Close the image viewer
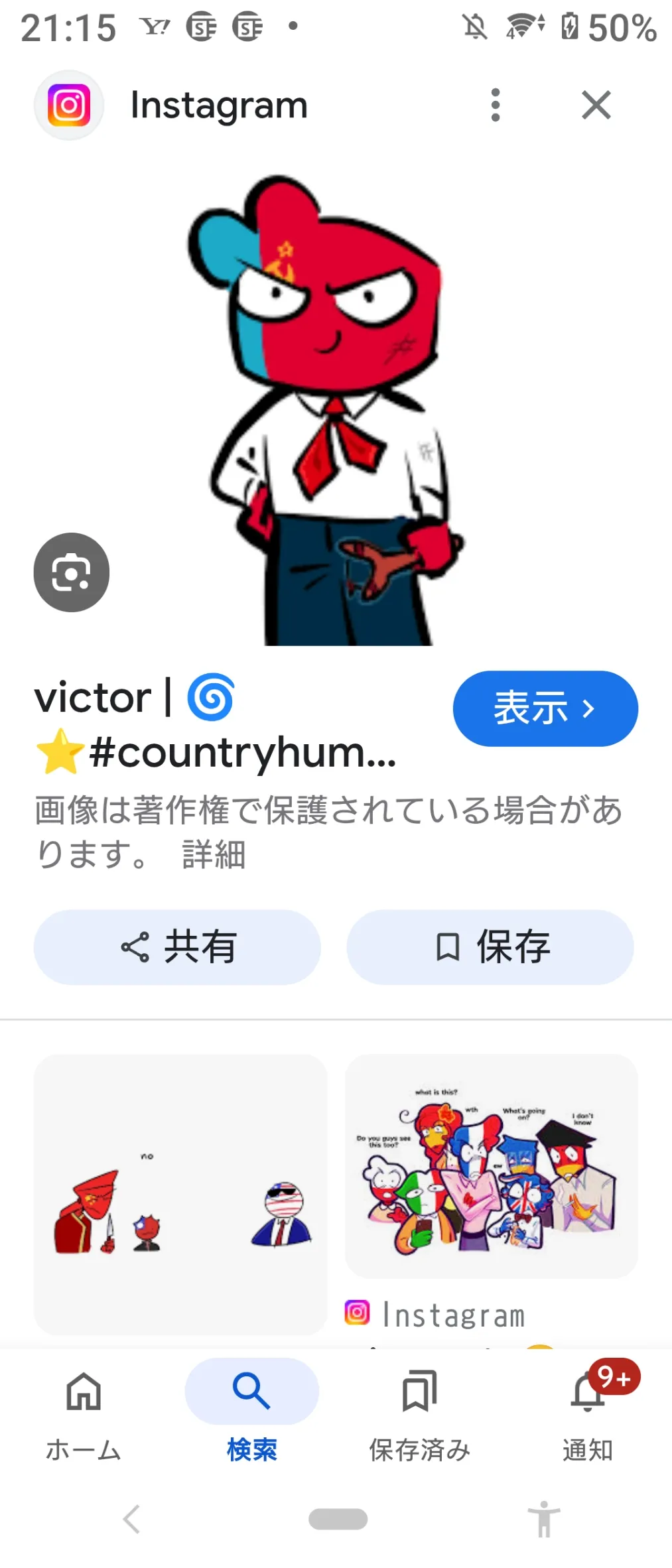Viewport: 672px width, 1568px height. tap(596, 105)
